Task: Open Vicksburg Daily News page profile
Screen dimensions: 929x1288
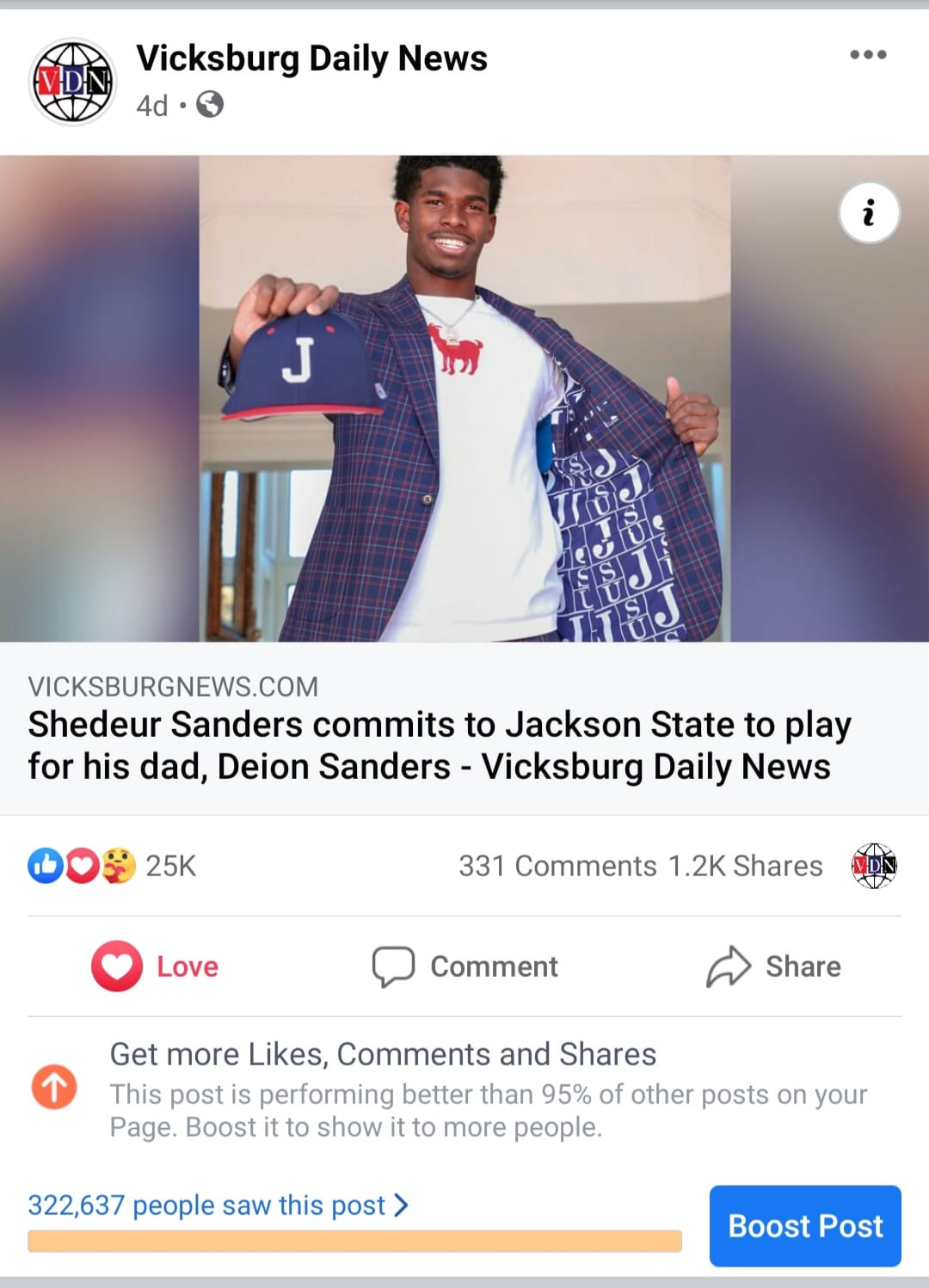Action: click(x=311, y=58)
